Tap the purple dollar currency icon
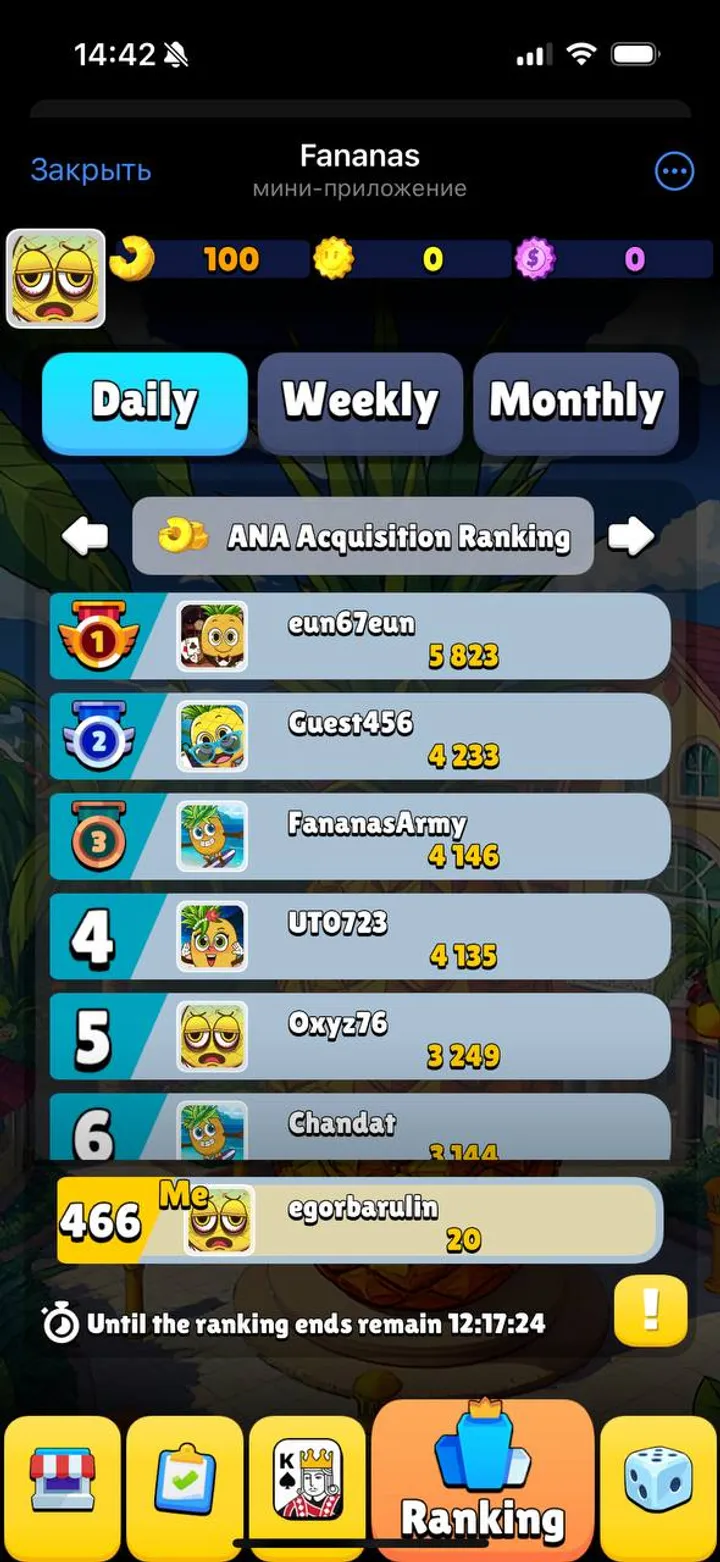This screenshot has width=720, height=1562. point(535,257)
